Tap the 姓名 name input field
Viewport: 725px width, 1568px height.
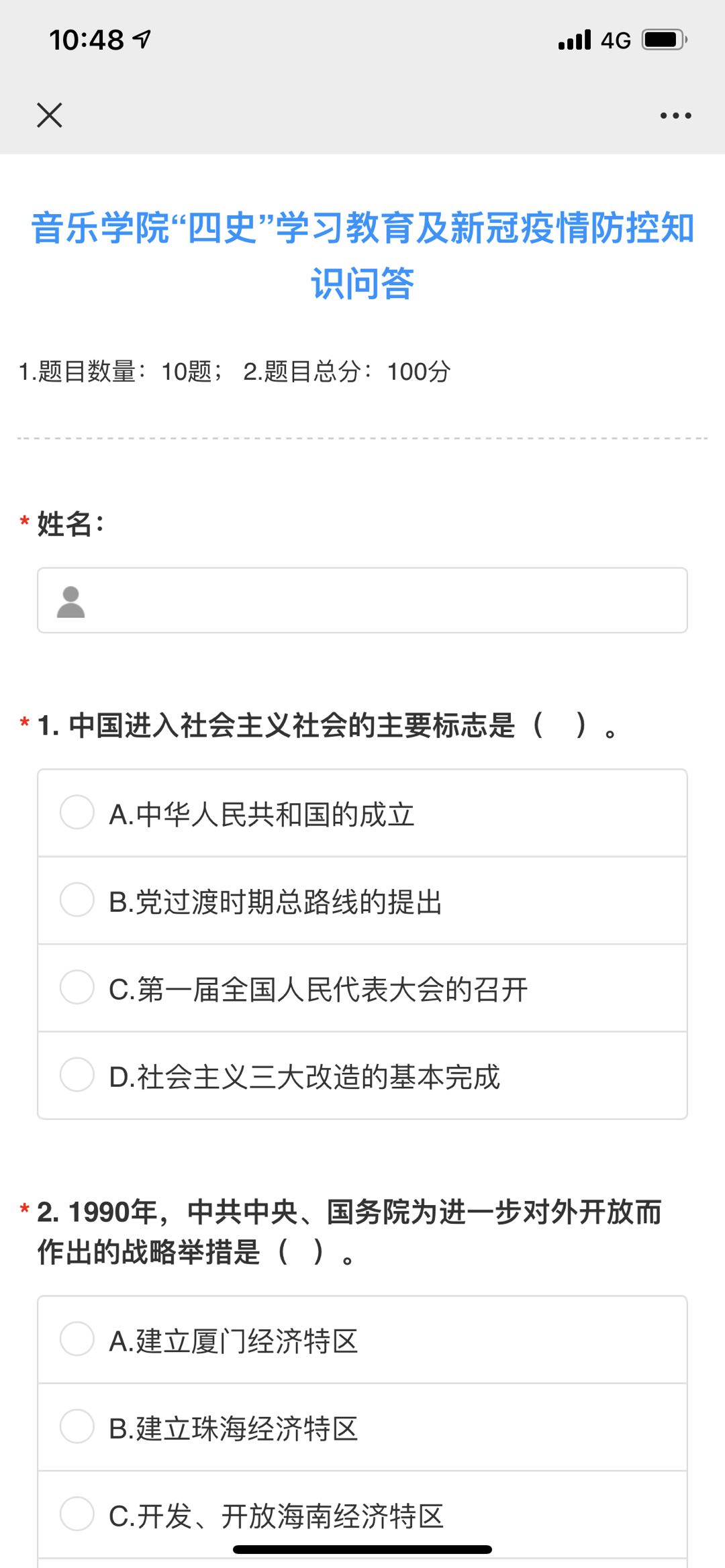pos(362,600)
